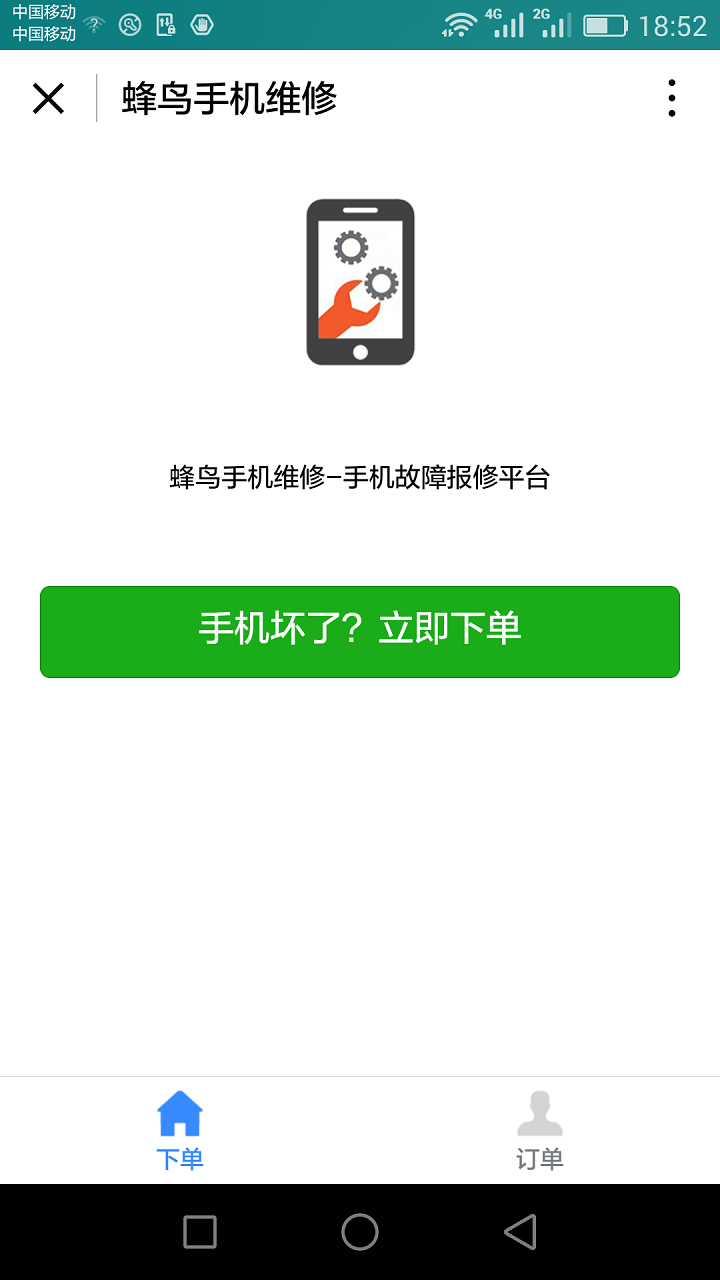Switch to the 下单 tab
The height and width of the screenshot is (1280, 720).
point(180,1131)
